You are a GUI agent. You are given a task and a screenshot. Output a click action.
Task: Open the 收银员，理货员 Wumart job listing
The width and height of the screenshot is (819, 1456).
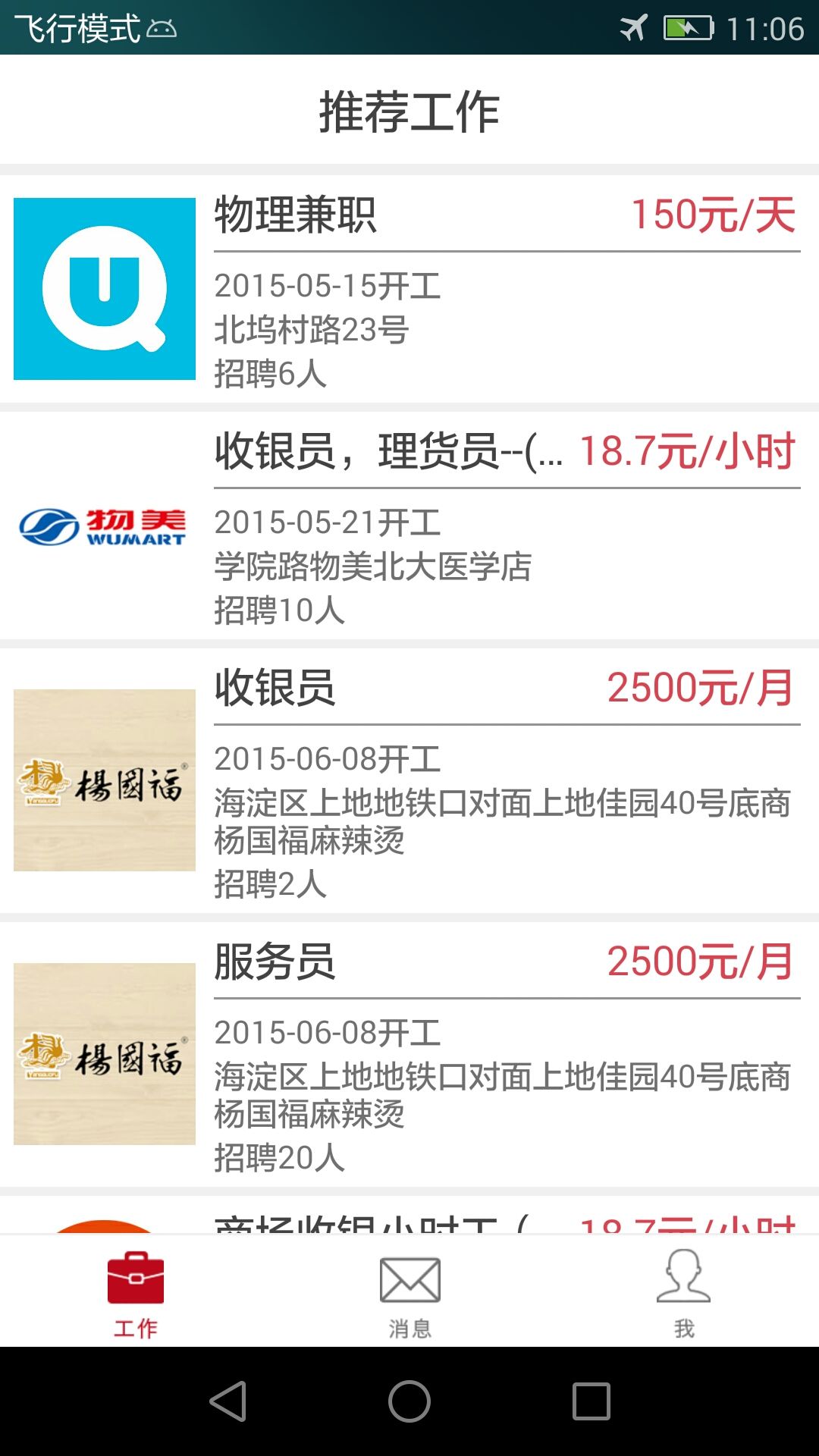pyautogui.click(x=409, y=526)
